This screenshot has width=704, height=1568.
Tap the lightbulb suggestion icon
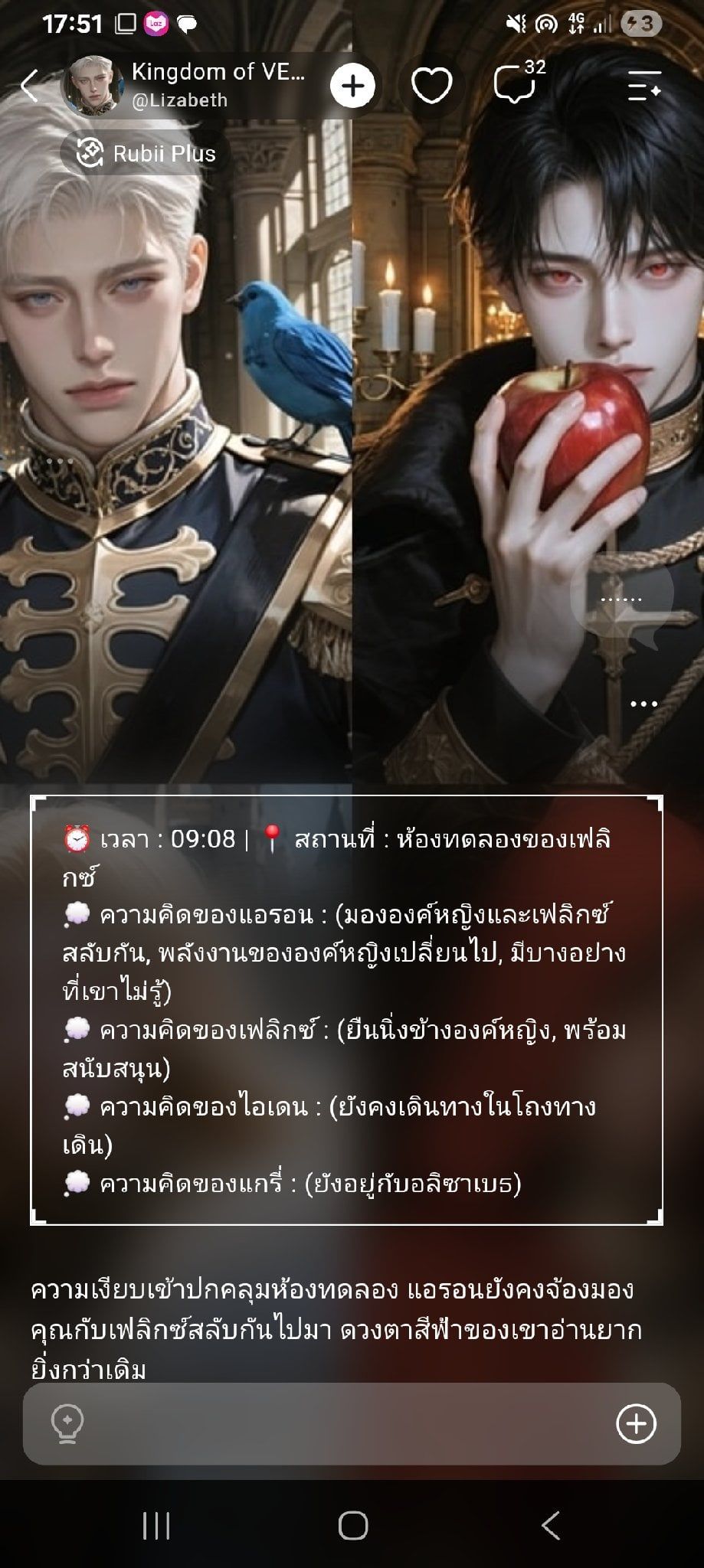(x=67, y=1424)
